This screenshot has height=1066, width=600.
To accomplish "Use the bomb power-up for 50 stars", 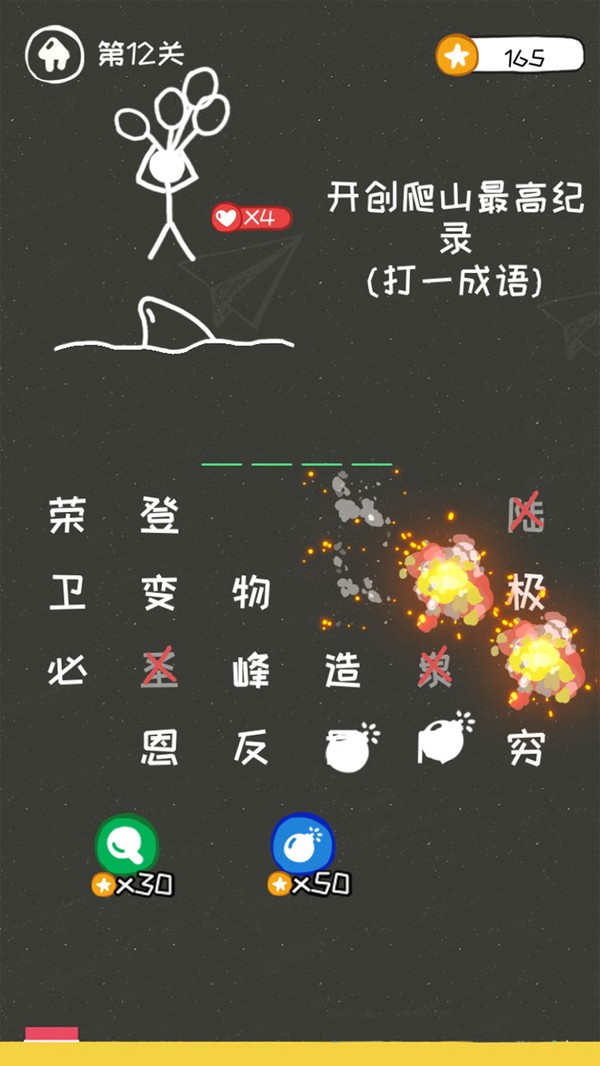I will pos(303,847).
